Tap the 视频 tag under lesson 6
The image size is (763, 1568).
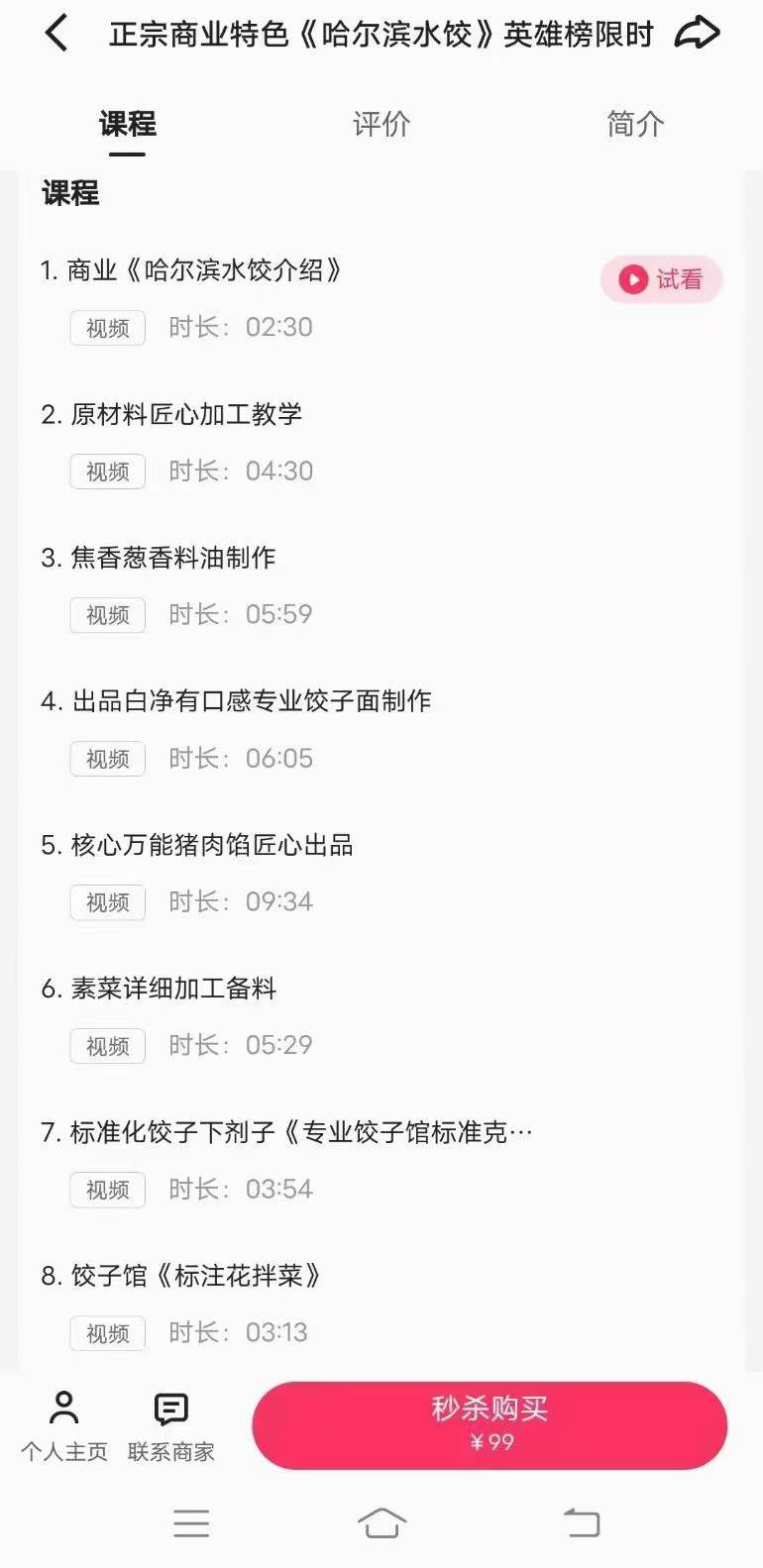[x=107, y=1046]
